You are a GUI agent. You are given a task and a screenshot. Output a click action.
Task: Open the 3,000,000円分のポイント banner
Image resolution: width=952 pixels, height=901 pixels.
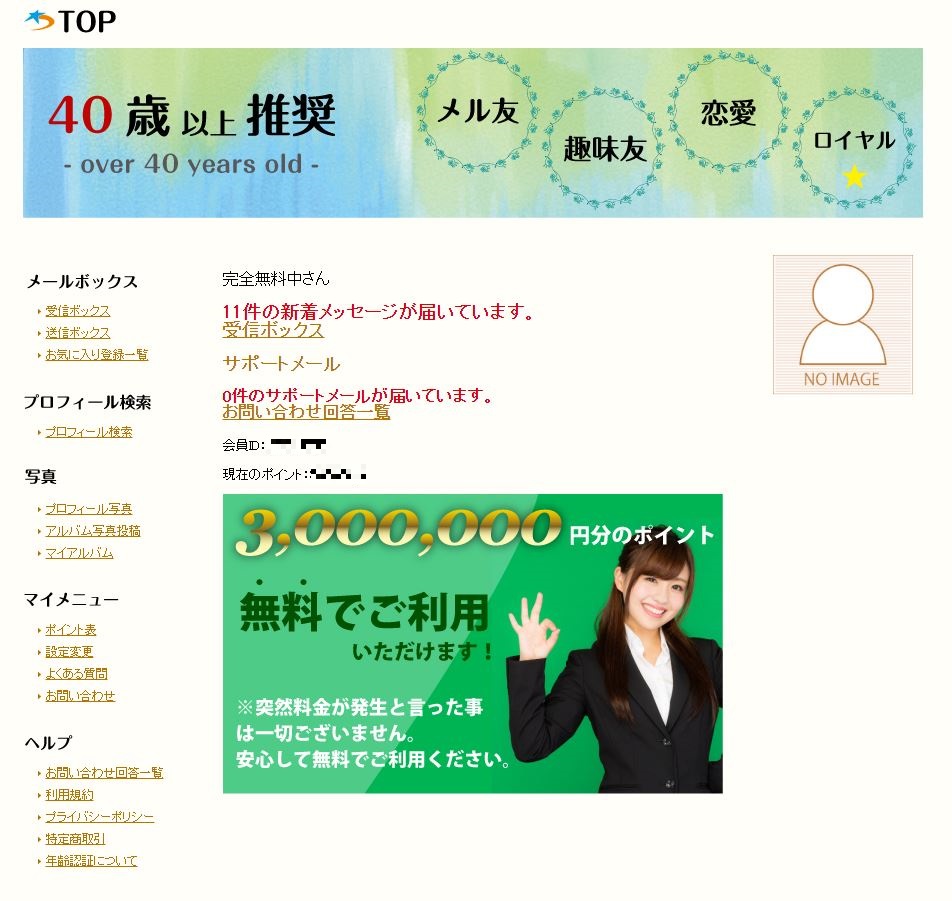coord(472,643)
